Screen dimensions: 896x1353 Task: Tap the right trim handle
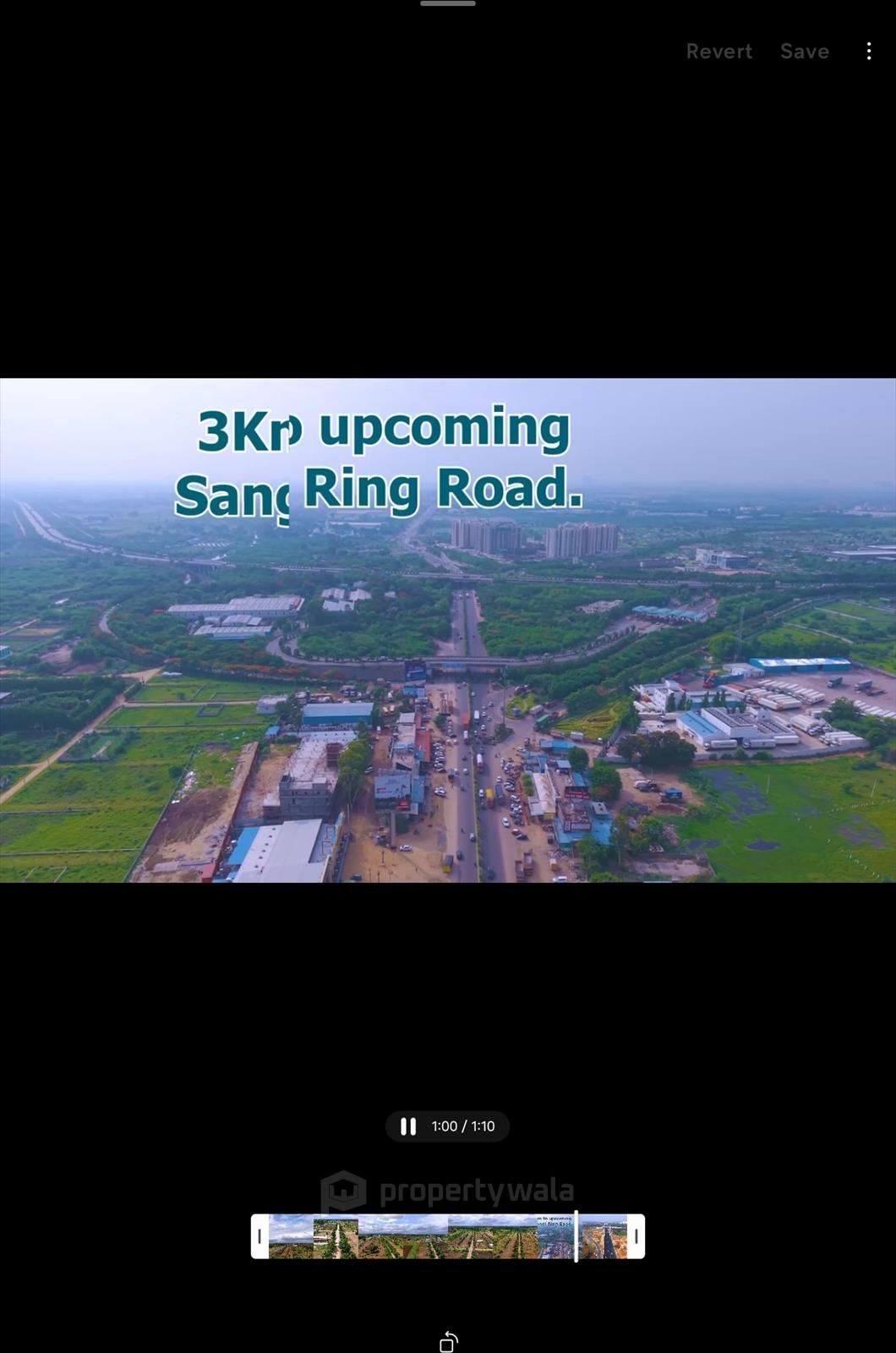coord(636,1236)
